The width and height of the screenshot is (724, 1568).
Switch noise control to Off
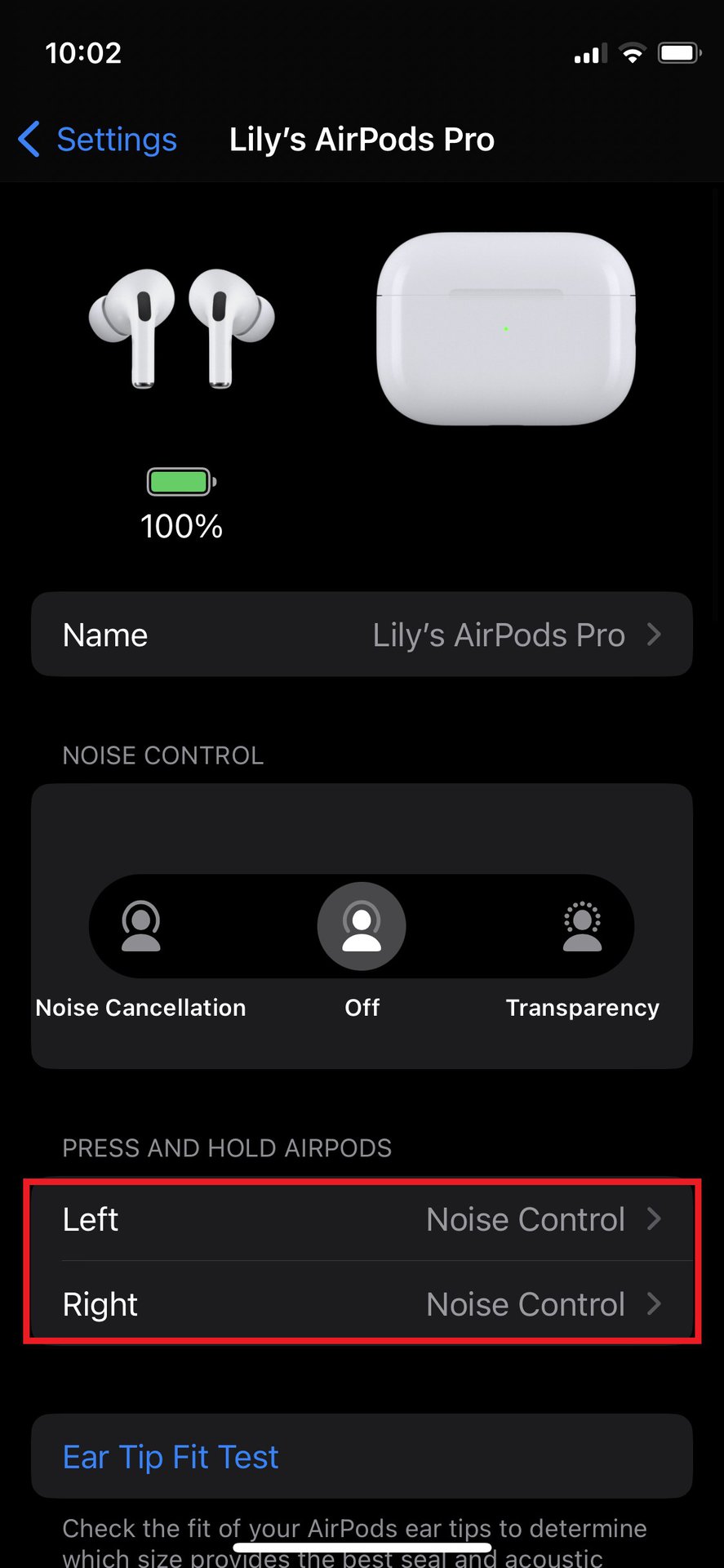(x=362, y=927)
